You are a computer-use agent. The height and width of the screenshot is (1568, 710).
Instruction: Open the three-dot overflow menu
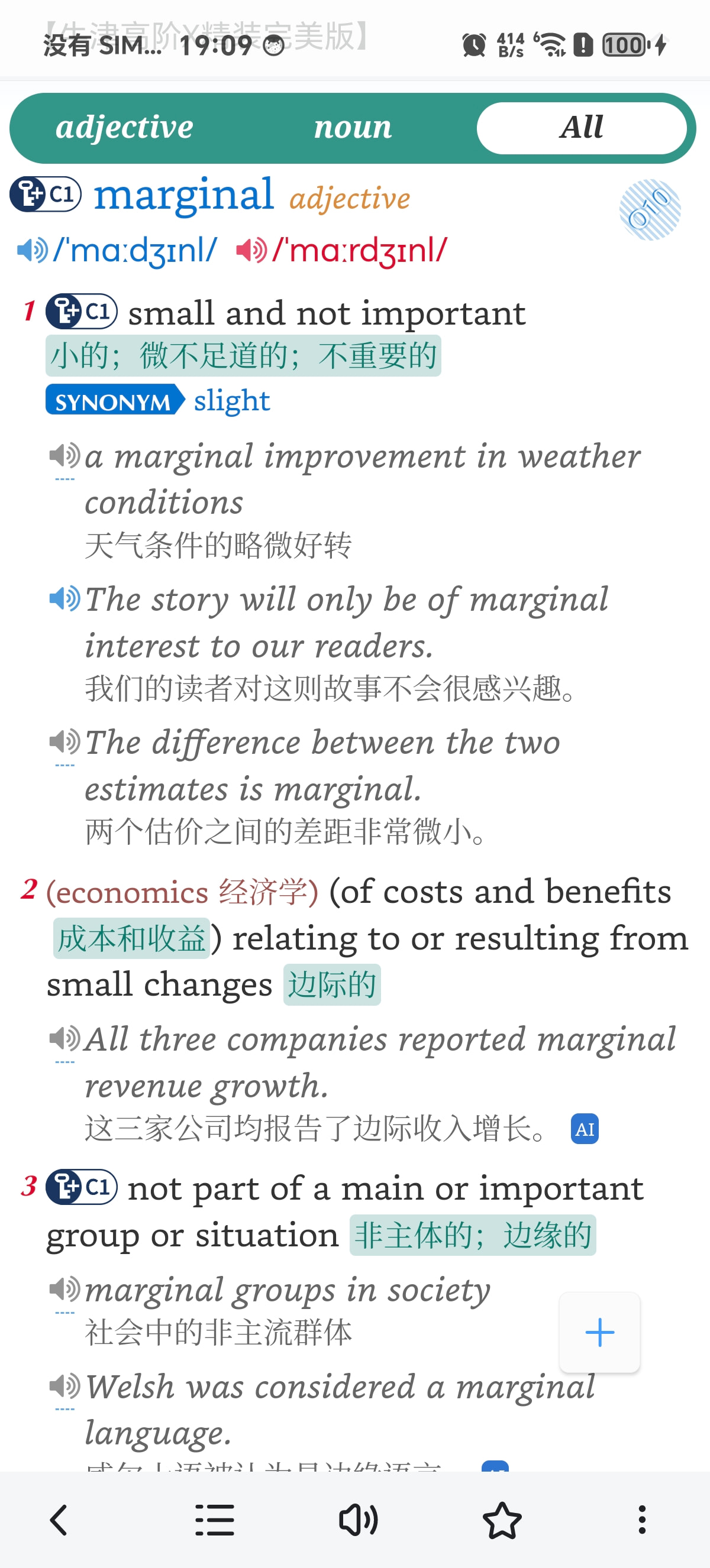(642, 1520)
